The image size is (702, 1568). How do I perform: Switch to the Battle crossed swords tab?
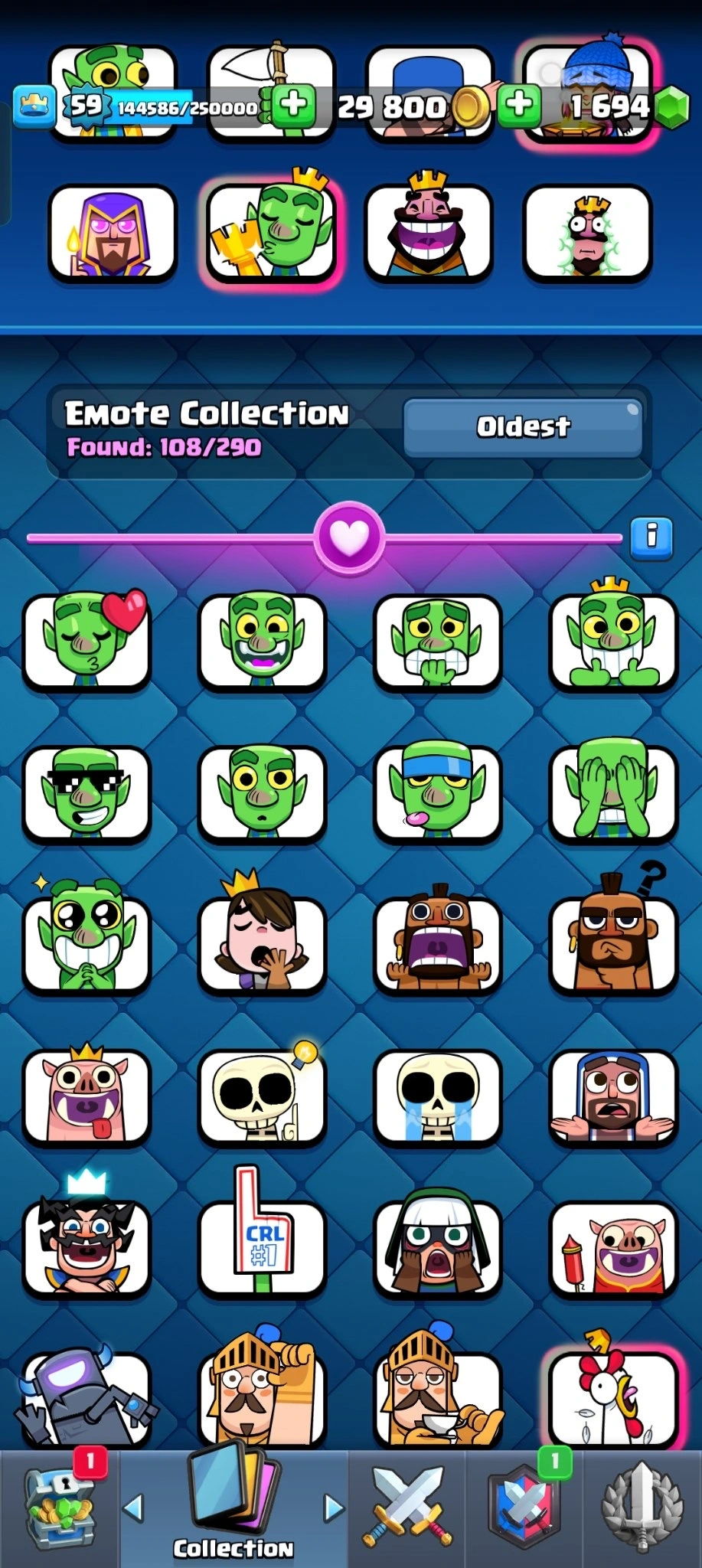[407, 1508]
